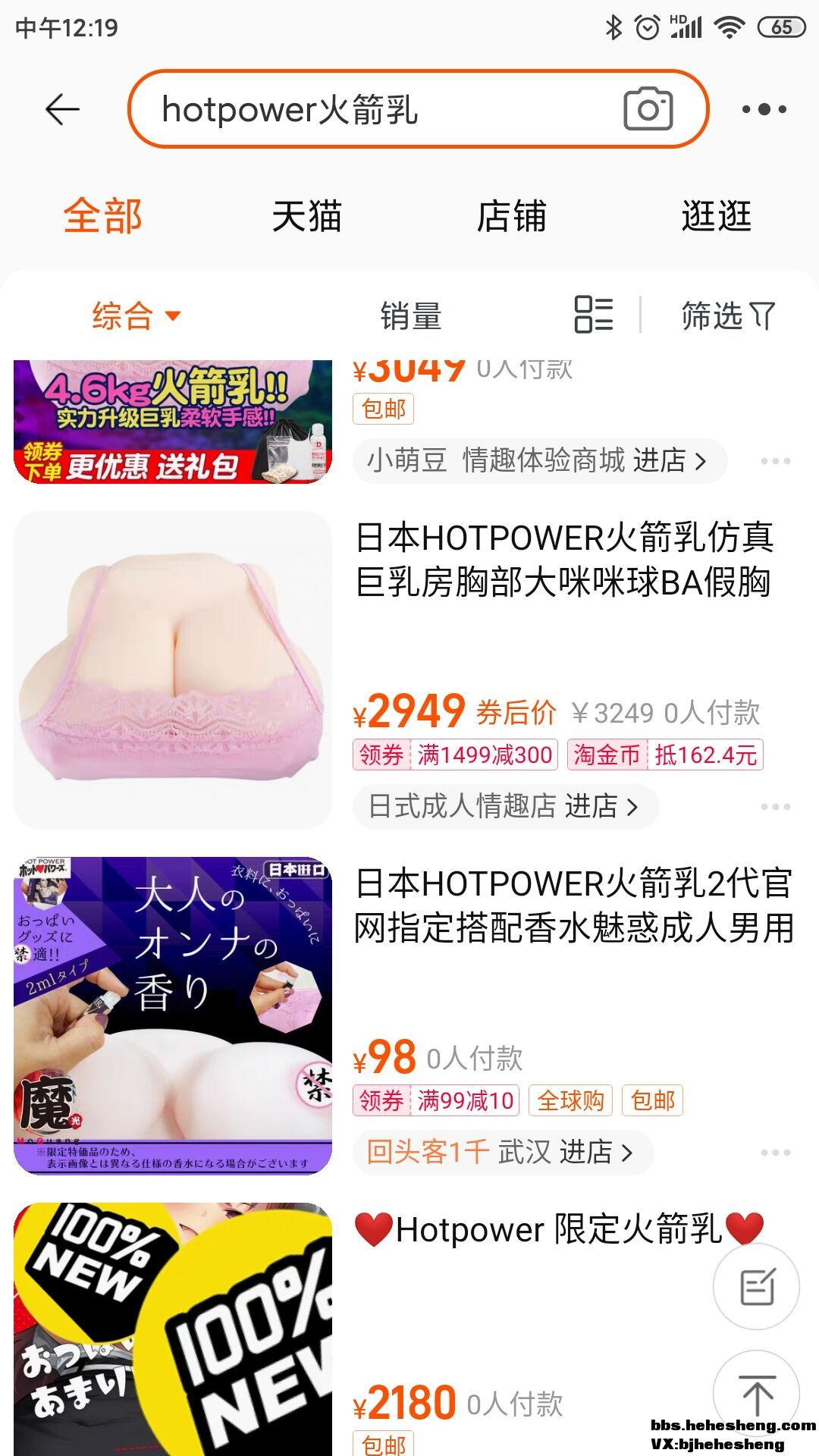Switch to the 逛逛 tab
The width and height of the screenshot is (819, 1456).
pos(716,216)
